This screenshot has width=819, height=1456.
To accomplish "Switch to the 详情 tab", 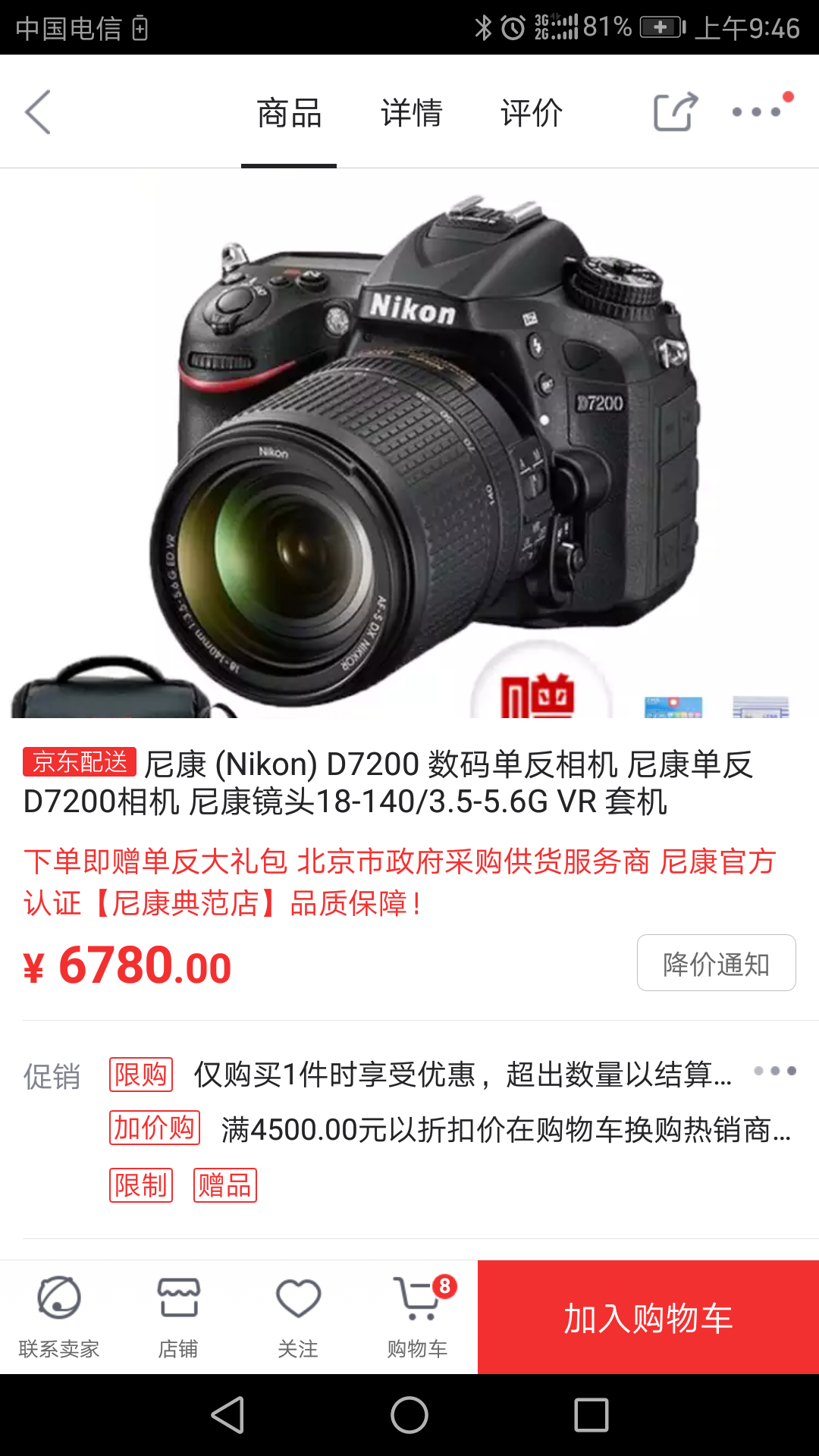I will (x=411, y=113).
